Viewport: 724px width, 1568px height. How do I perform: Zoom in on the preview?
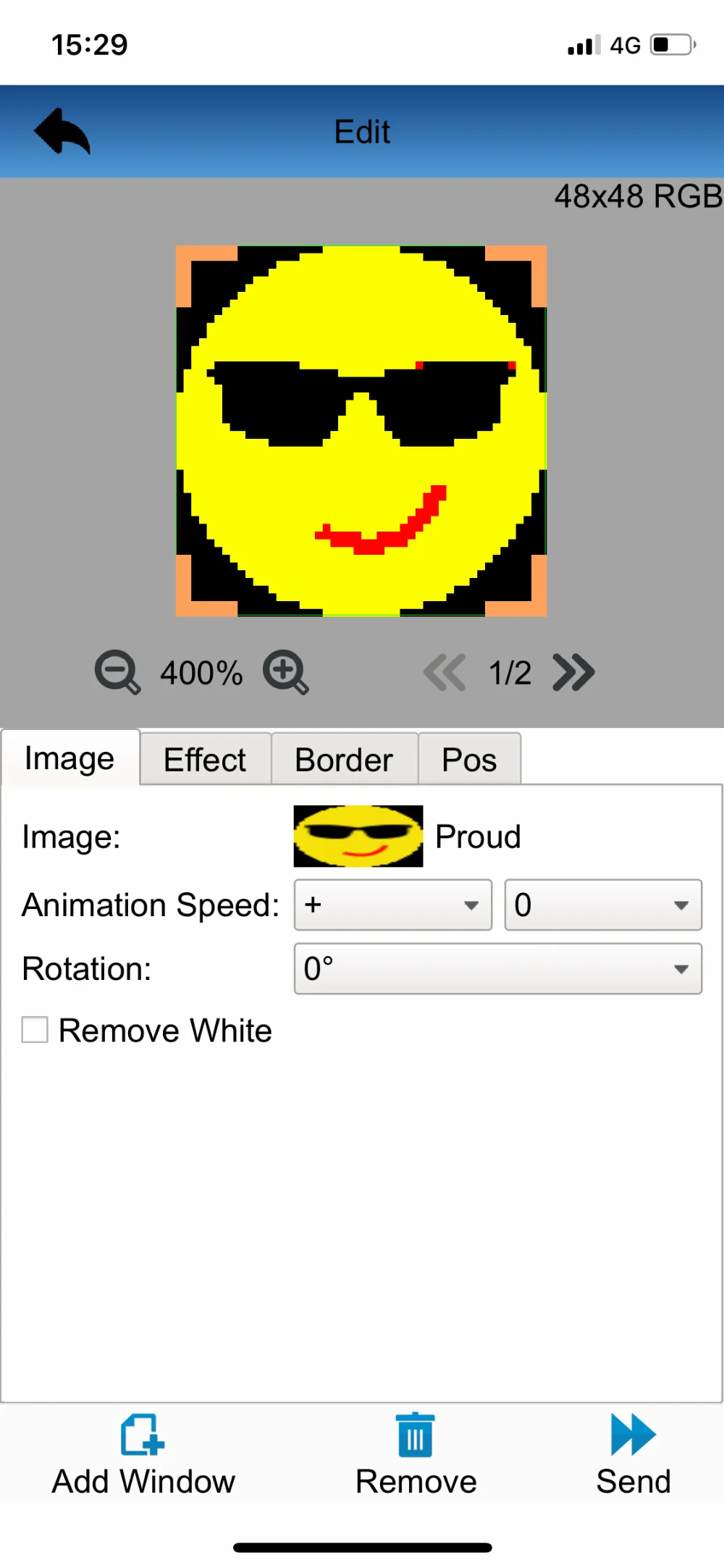coord(286,673)
